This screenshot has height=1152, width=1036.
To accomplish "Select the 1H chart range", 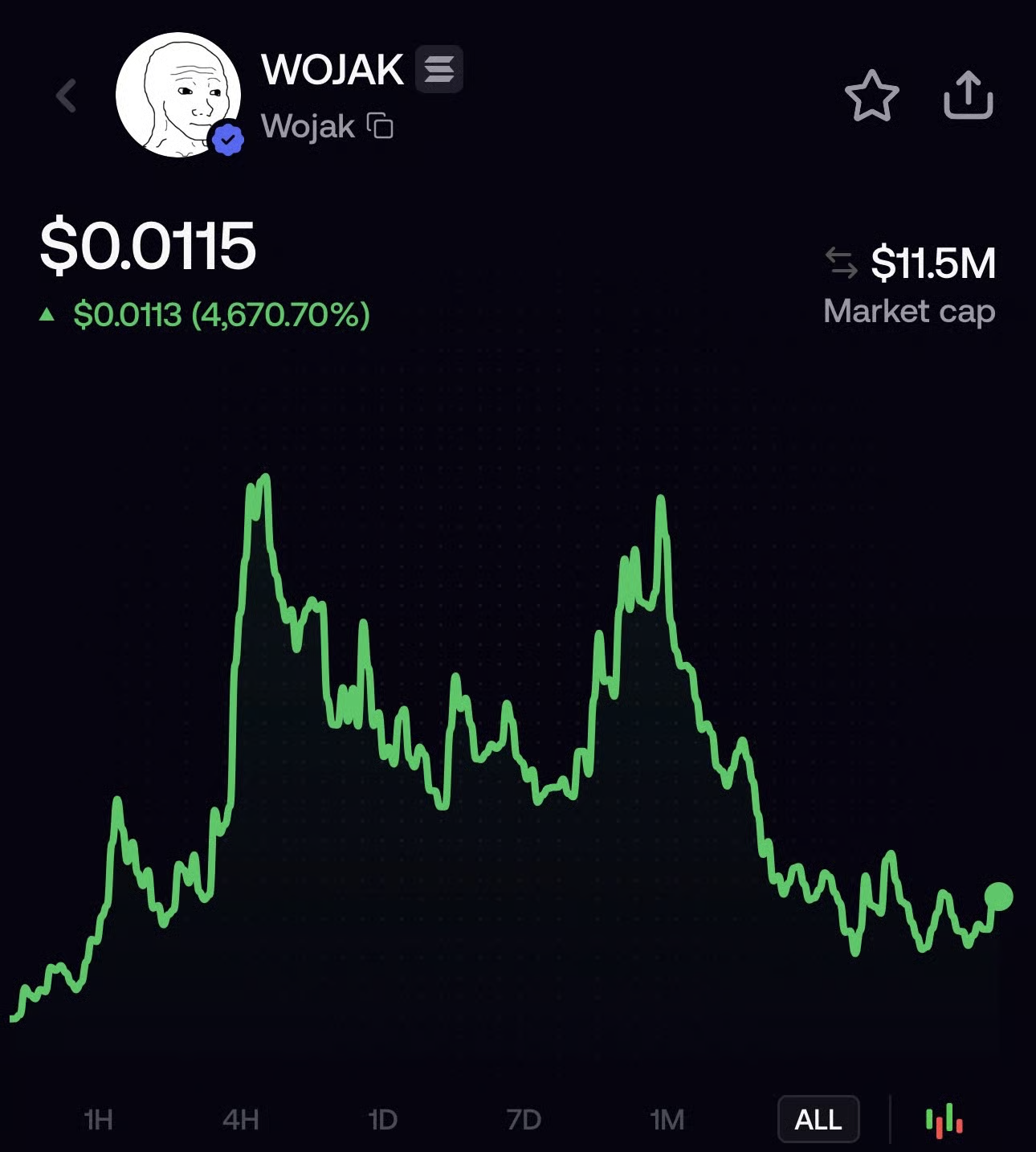I will 98,1119.
